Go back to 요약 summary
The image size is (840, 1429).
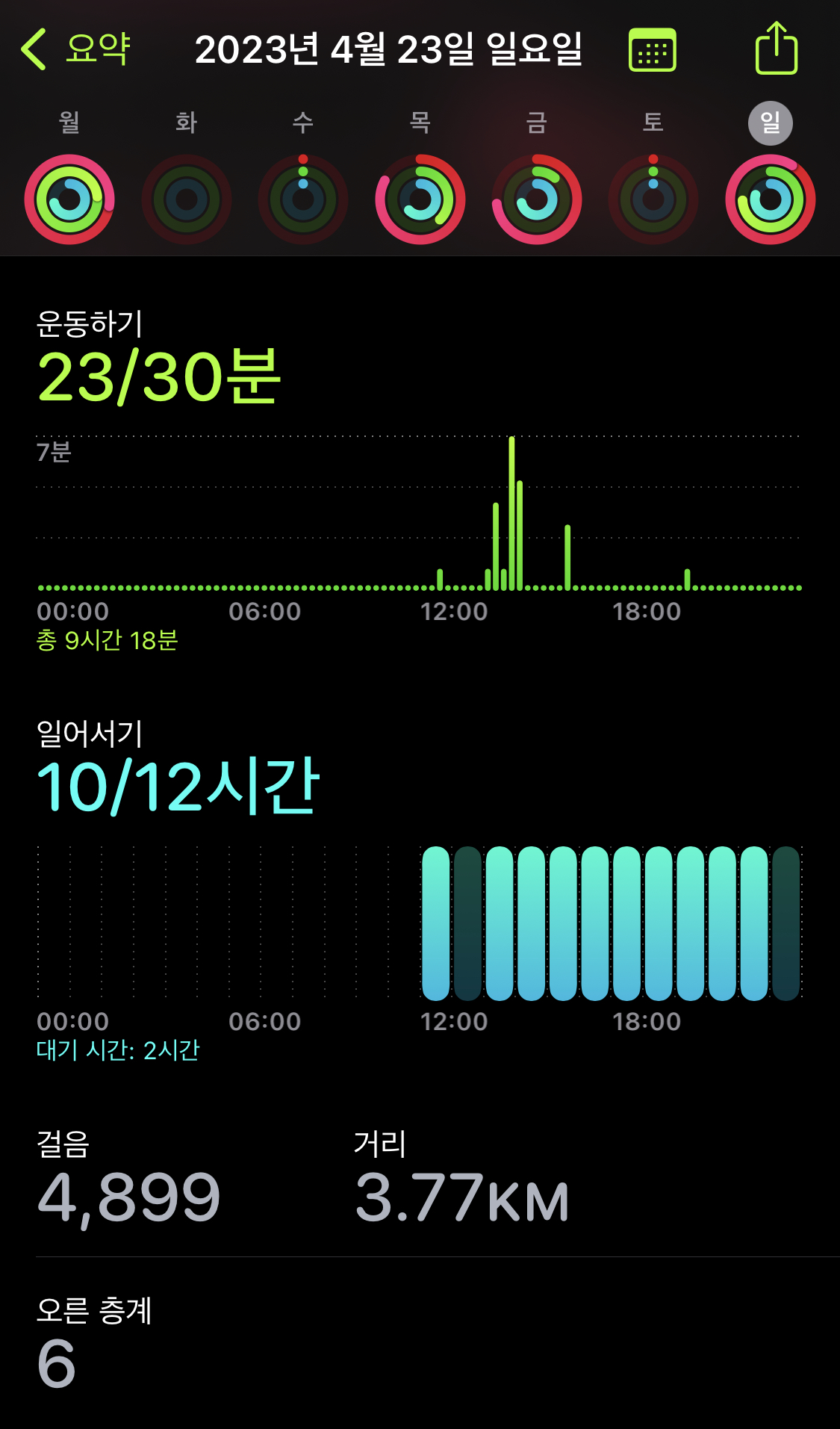(76, 49)
